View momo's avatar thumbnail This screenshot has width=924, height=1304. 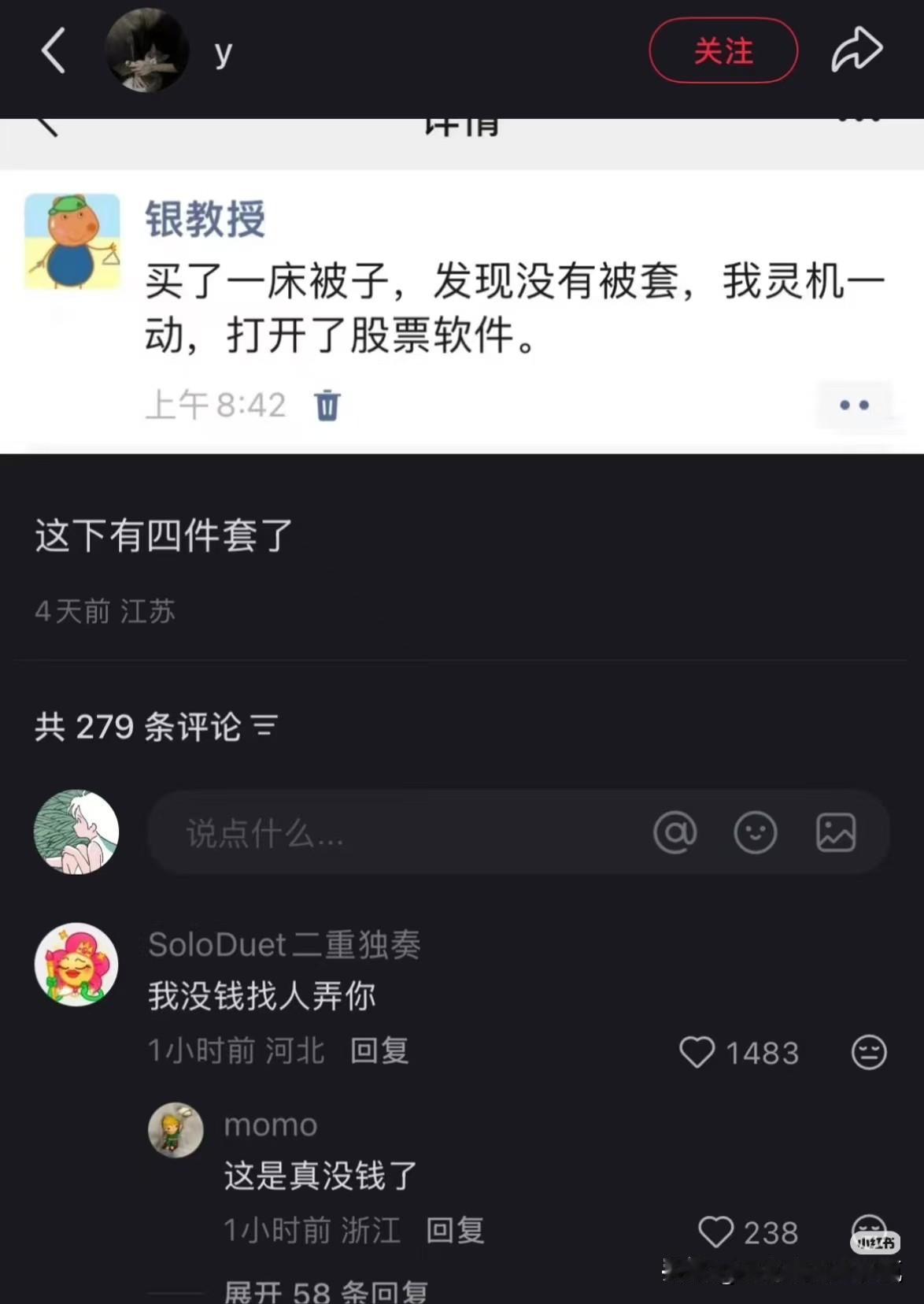click(176, 1130)
